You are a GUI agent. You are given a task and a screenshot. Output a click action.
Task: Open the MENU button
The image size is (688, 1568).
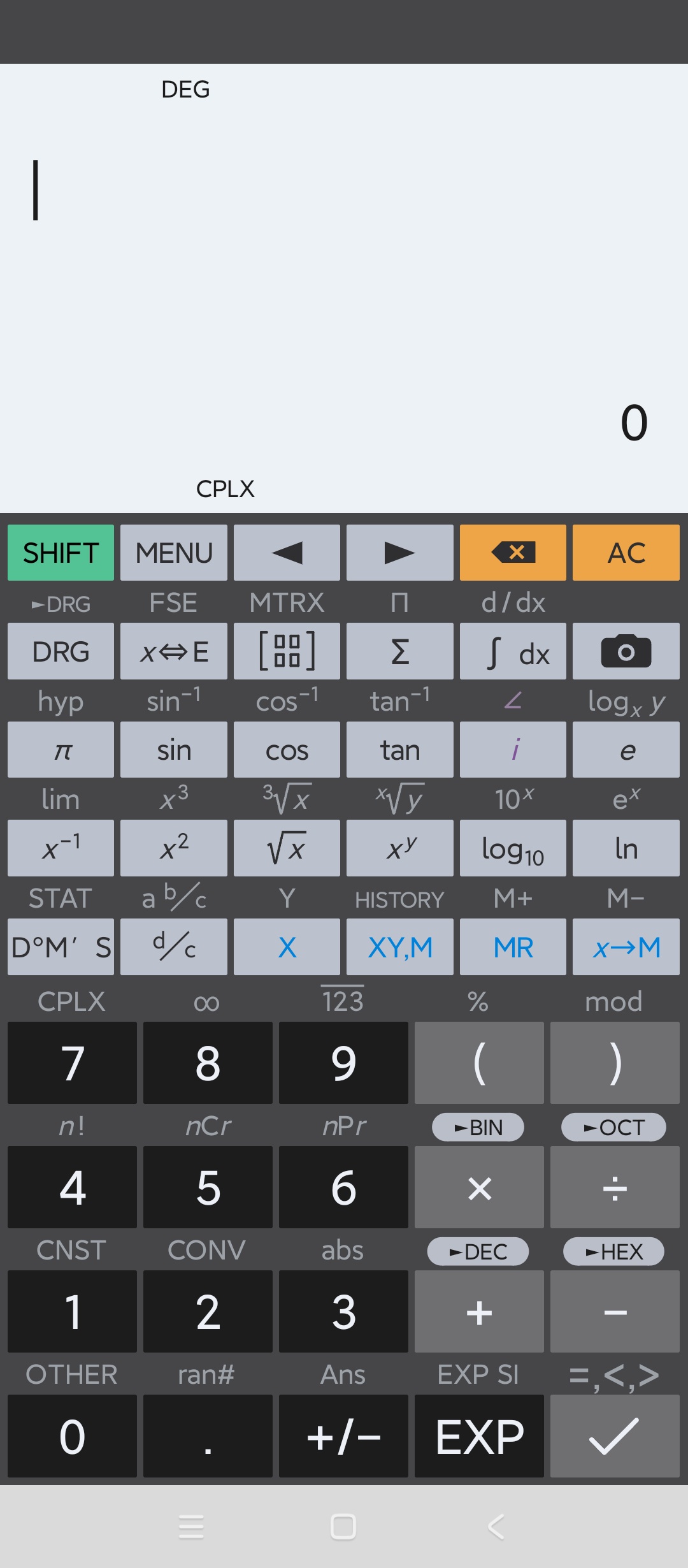pyautogui.click(x=174, y=553)
